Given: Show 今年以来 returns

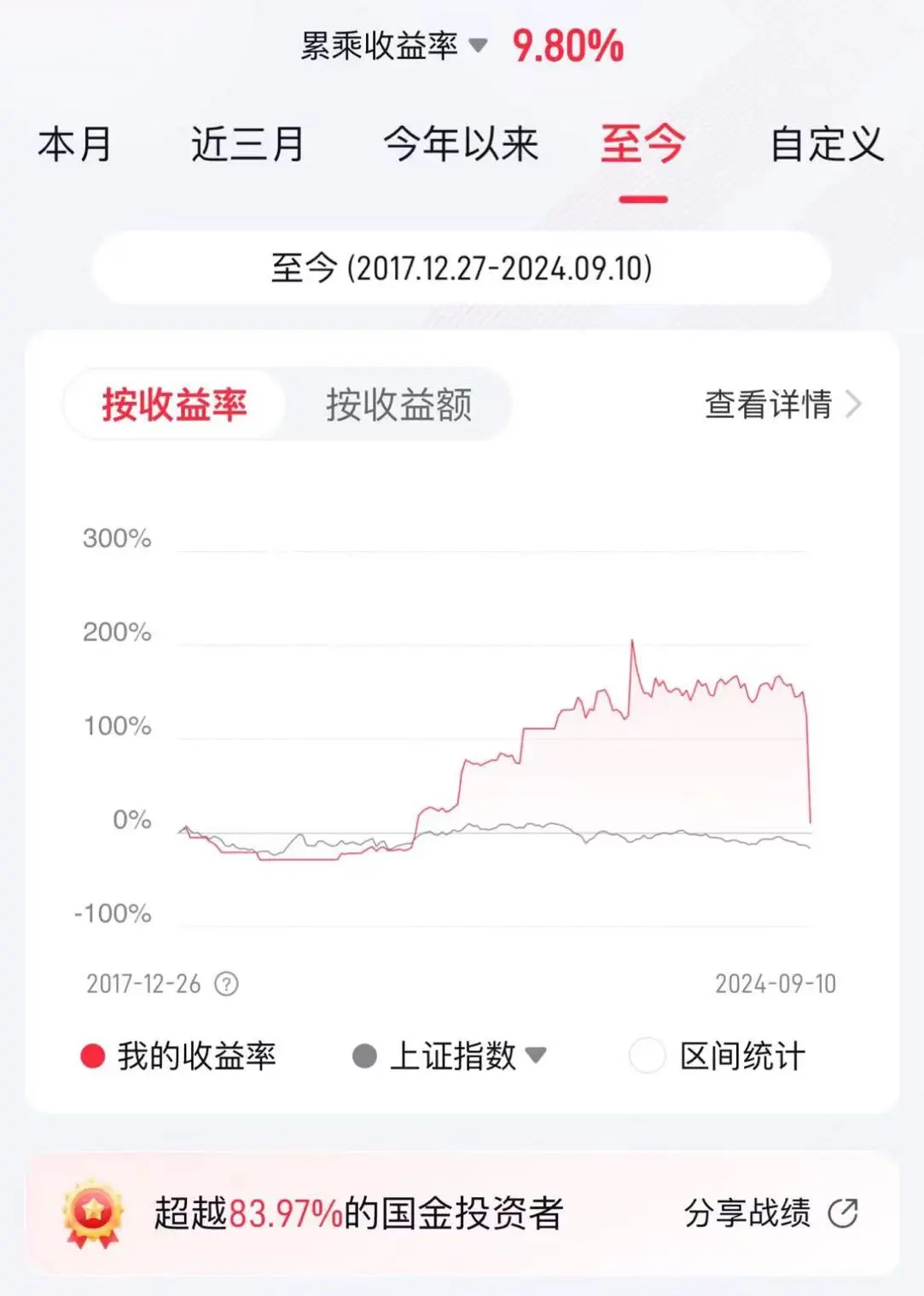Looking at the screenshot, I should click(x=461, y=144).
